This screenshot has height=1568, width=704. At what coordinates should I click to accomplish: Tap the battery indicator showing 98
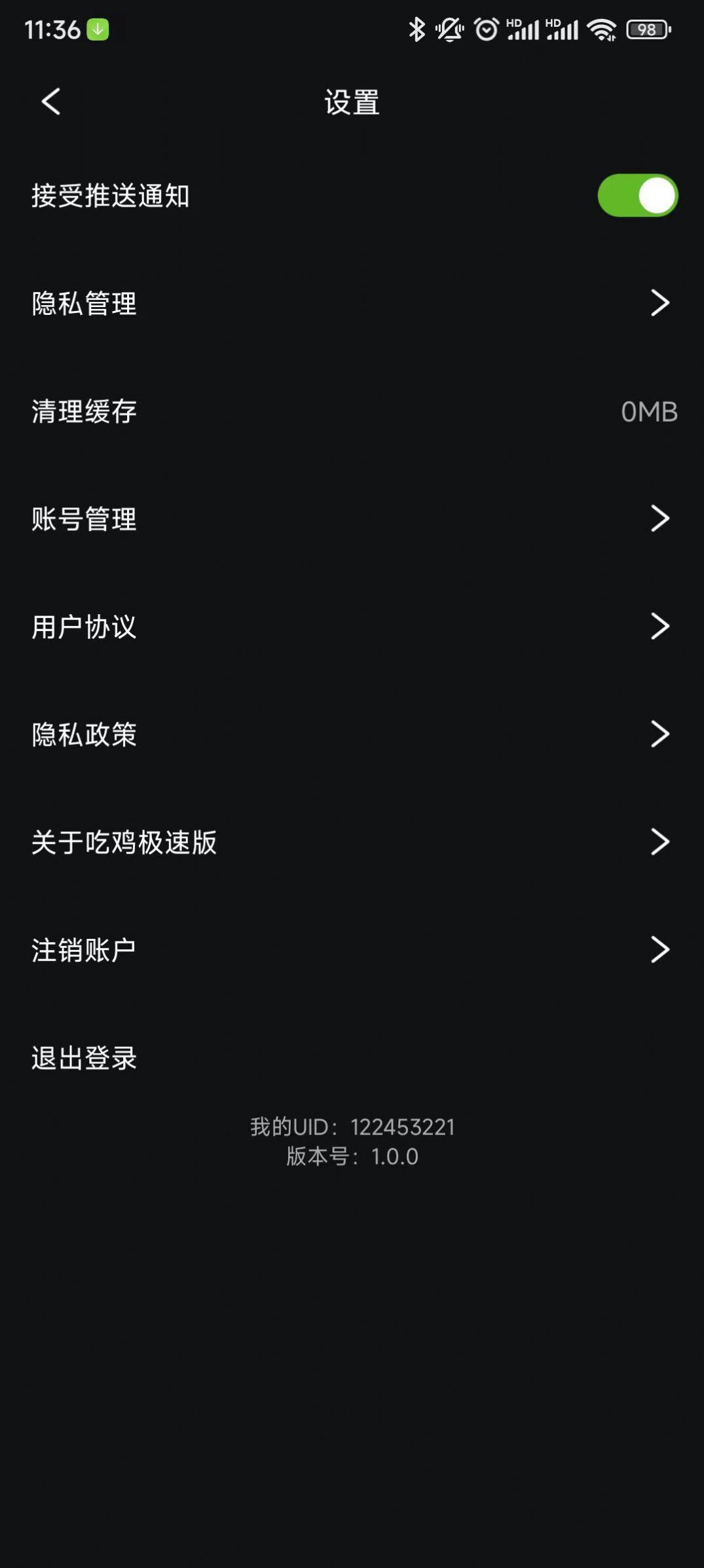[x=648, y=27]
